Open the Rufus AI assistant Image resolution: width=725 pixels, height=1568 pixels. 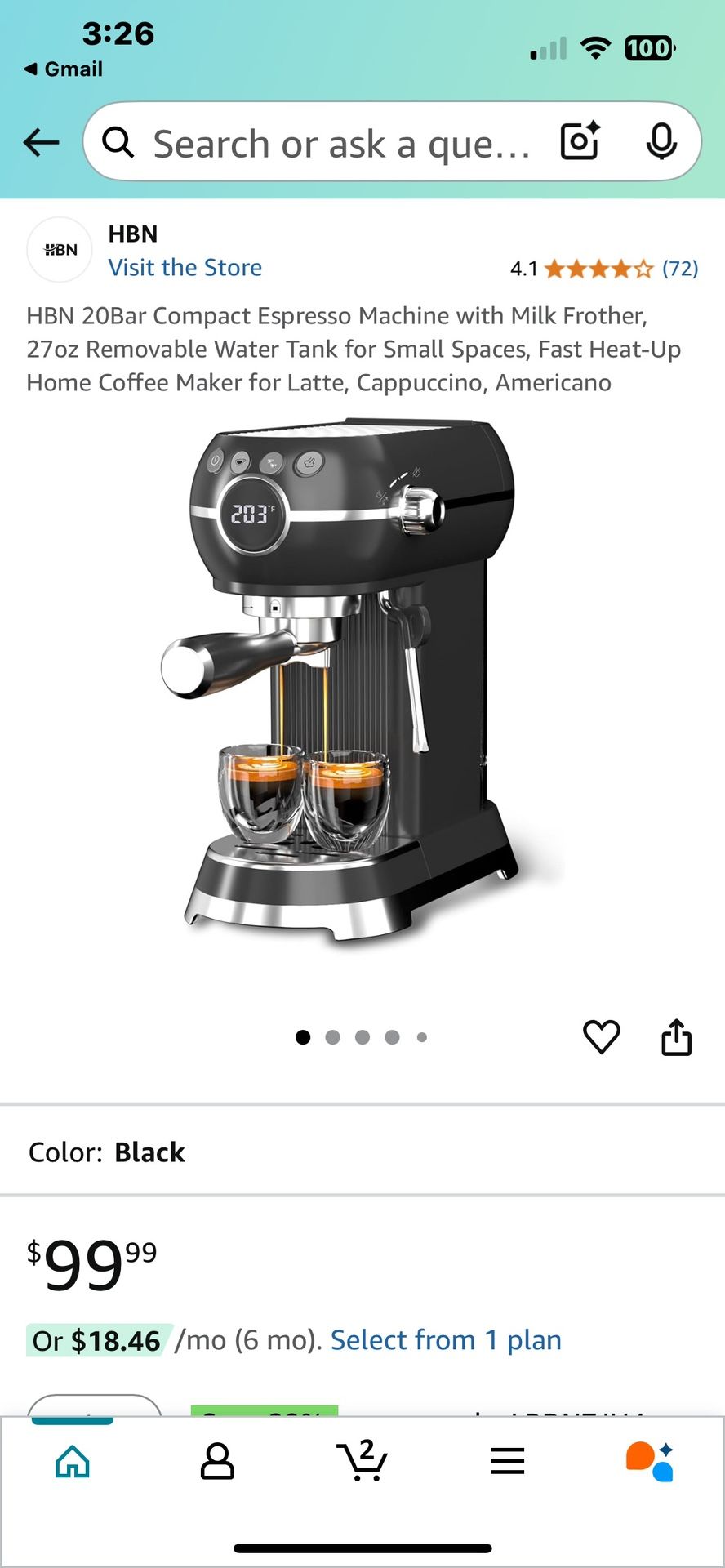[x=651, y=1461]
